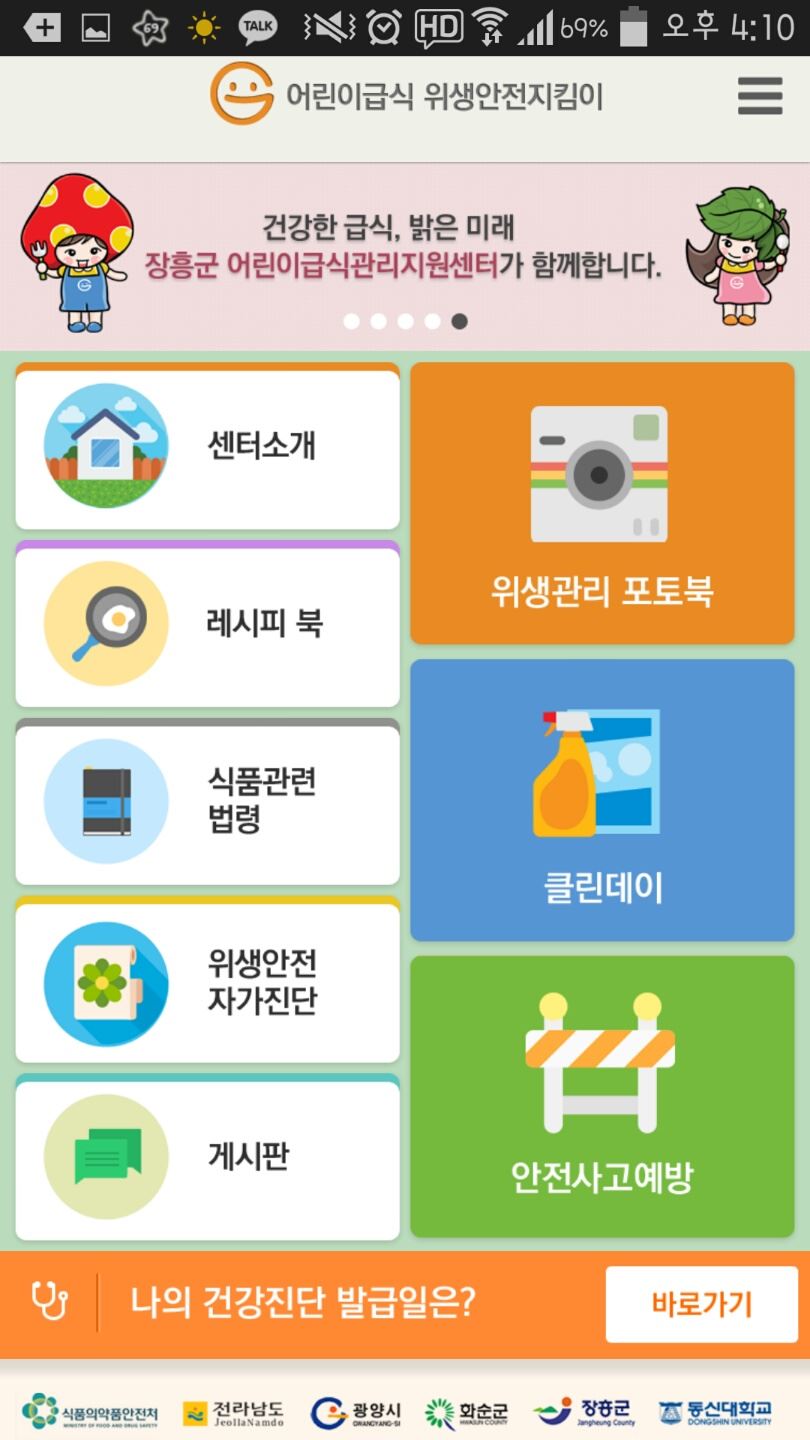Open the hamburger navigation menu
The width and height of the screenshot is (810, 1440).
pos(758,95)
